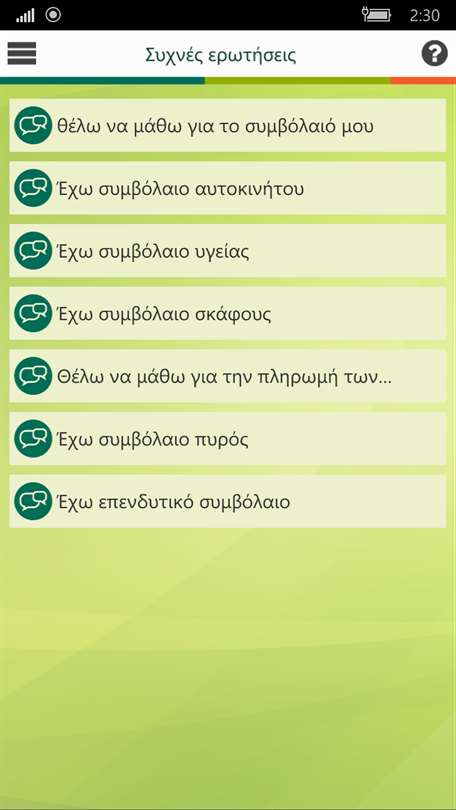The image size is (456, 810).
Task: Open 'Θέλω να μάθω για το συμβόλαιό μου'
Action: (228, 126)
